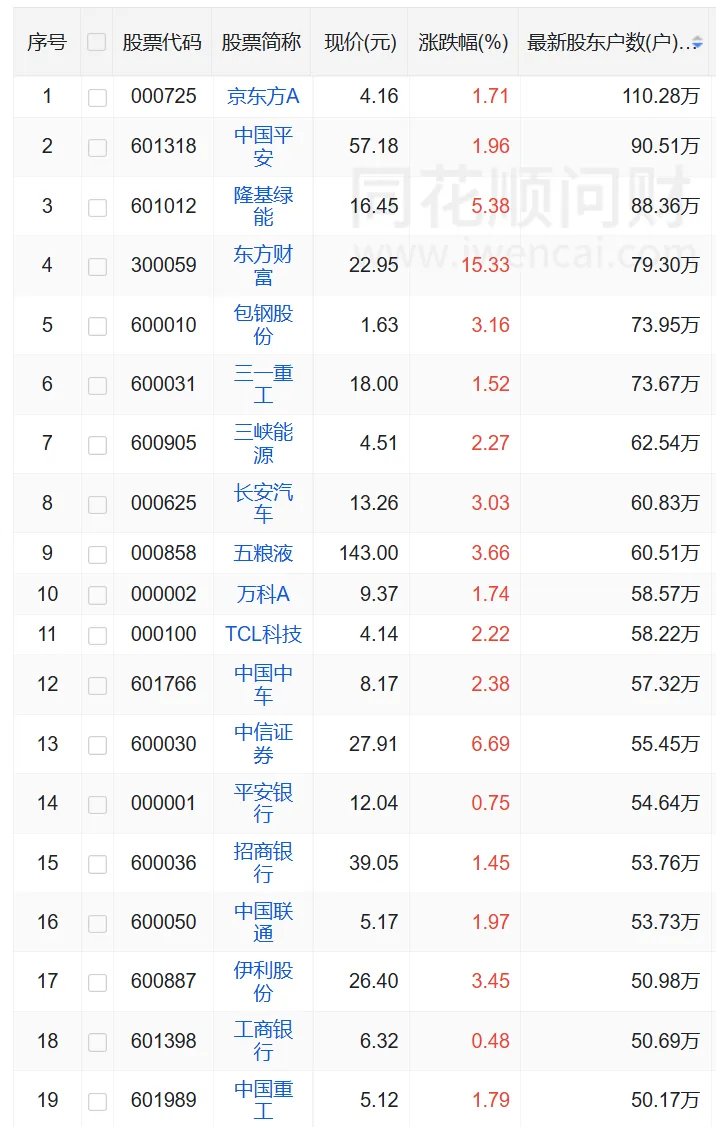This screenshot has width=716, height=1127.
Task: Tick the checkbox for 600887 伊利股份
Action: pos(97,982)
